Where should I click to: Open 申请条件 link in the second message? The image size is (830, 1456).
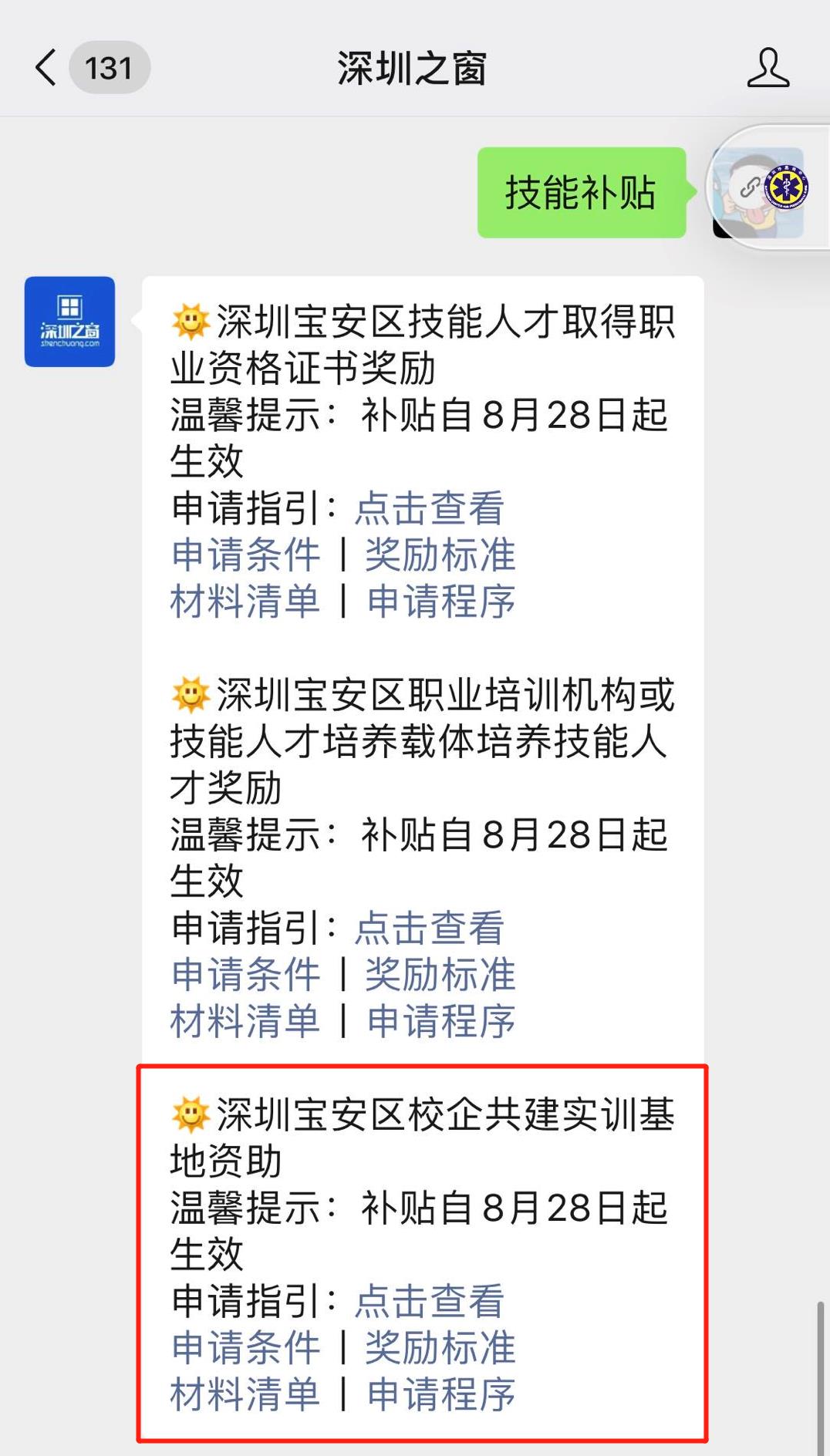pyautogui.click(x=245, y=974)
